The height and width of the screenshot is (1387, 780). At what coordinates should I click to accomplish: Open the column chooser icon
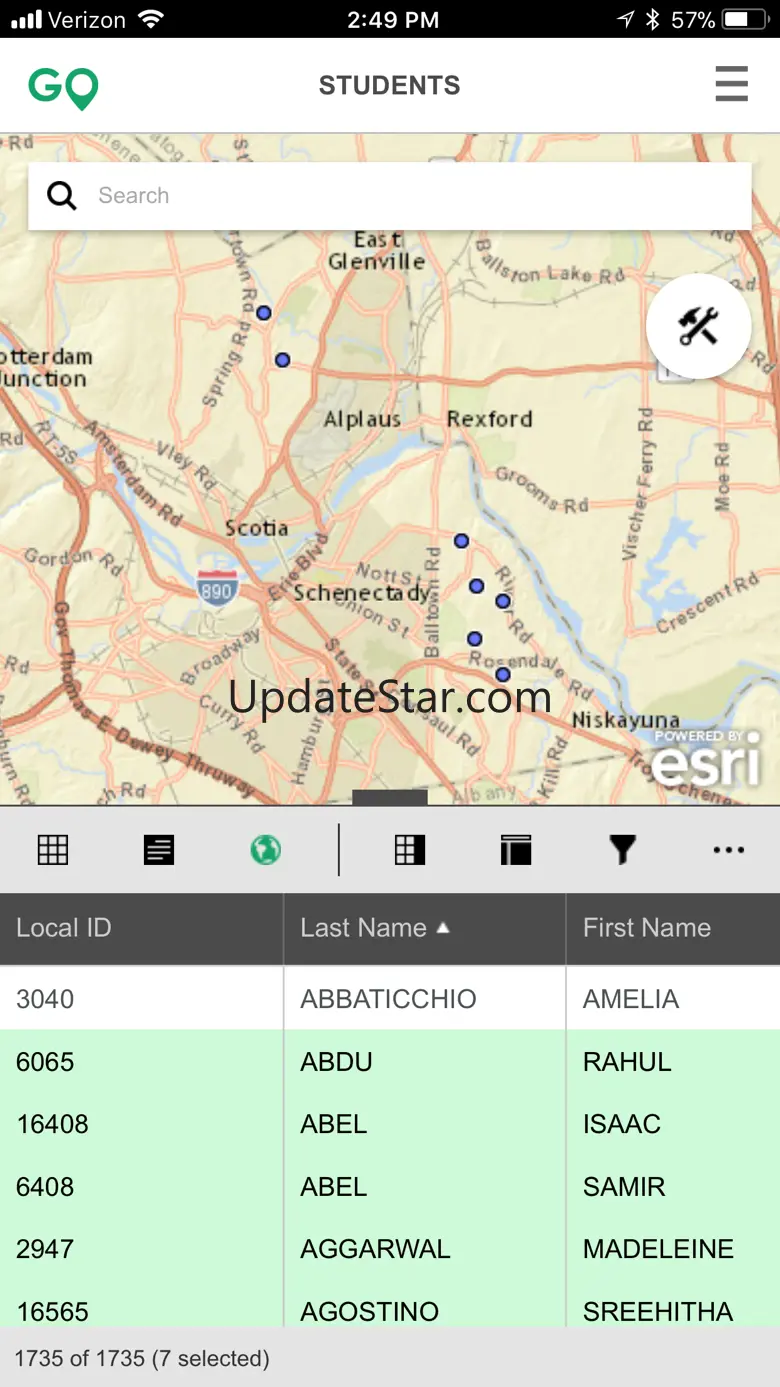click(x=410, y=850)
